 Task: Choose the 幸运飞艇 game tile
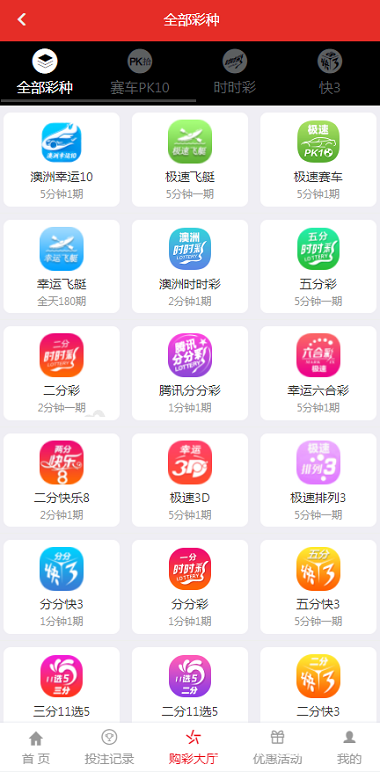coord(62,266)
